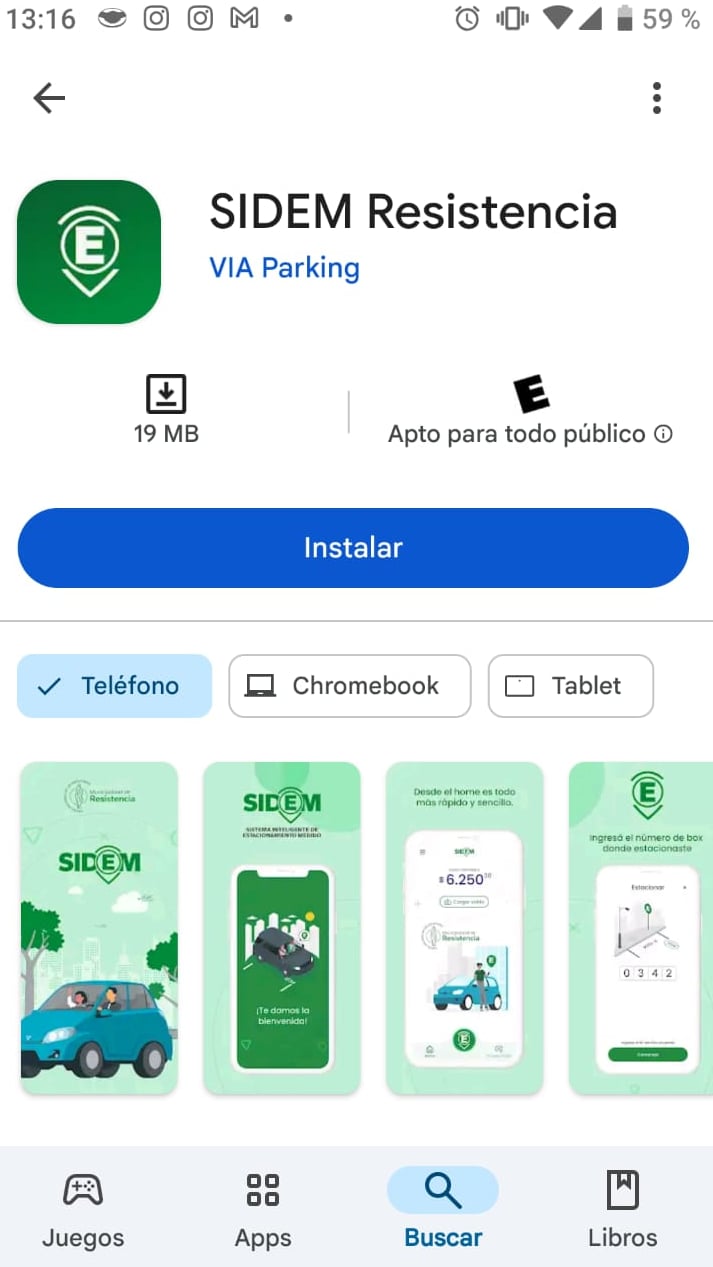Go back with the arrow icon
713x1267 pixels.
49,98
